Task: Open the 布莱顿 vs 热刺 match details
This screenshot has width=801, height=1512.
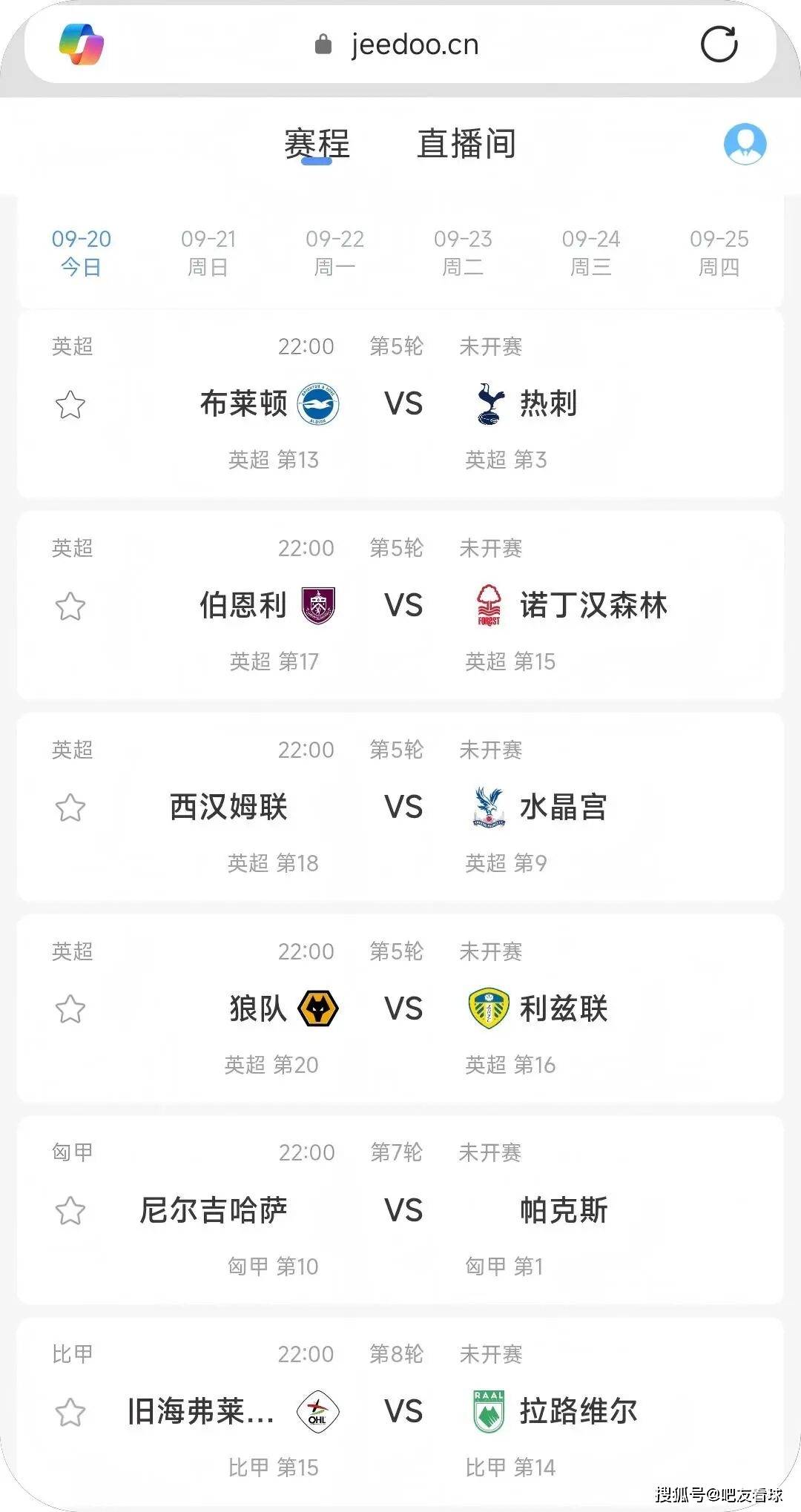Action: coord(403,405)
